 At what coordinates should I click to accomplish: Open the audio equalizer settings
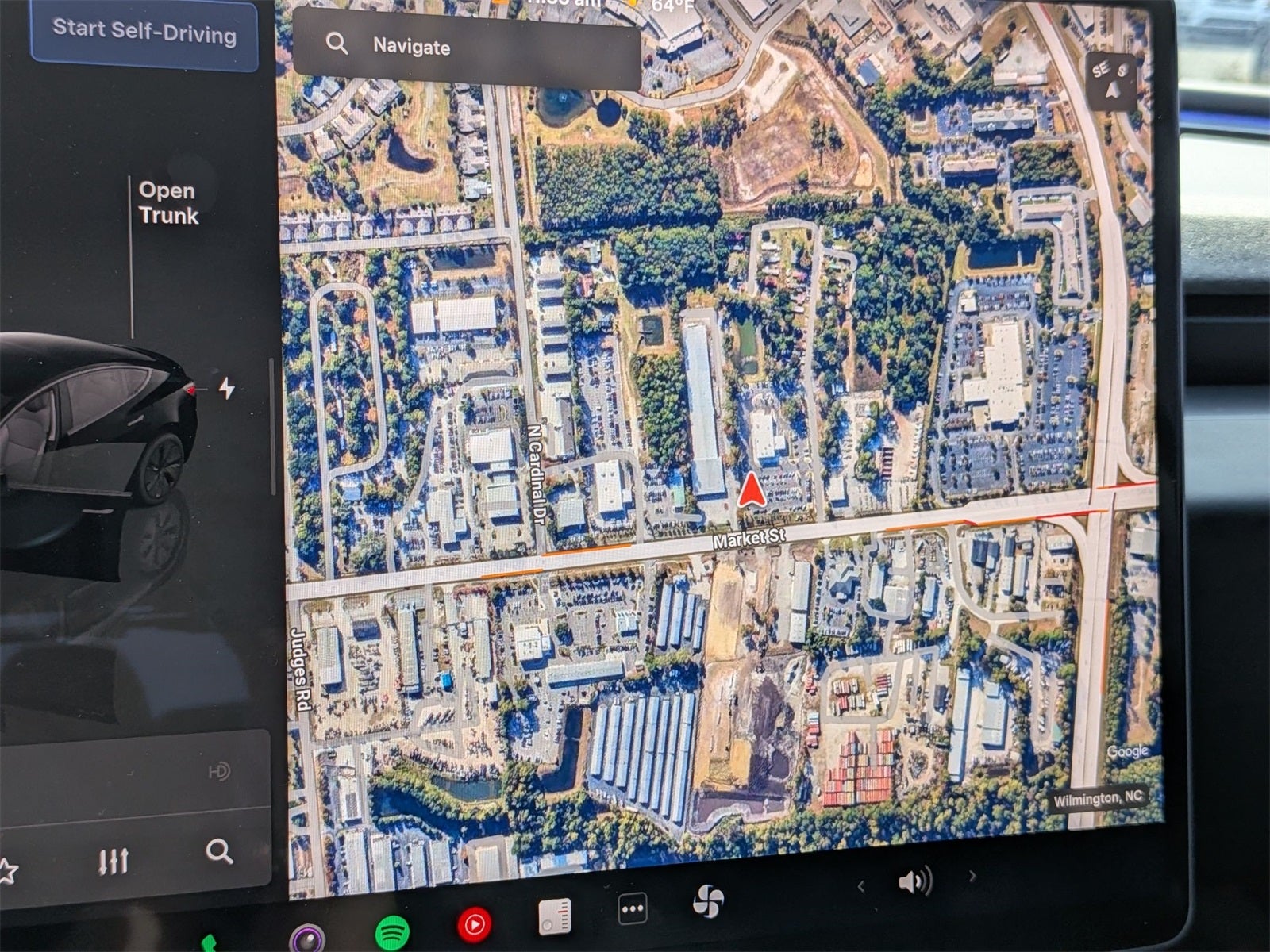click(114, 861)
